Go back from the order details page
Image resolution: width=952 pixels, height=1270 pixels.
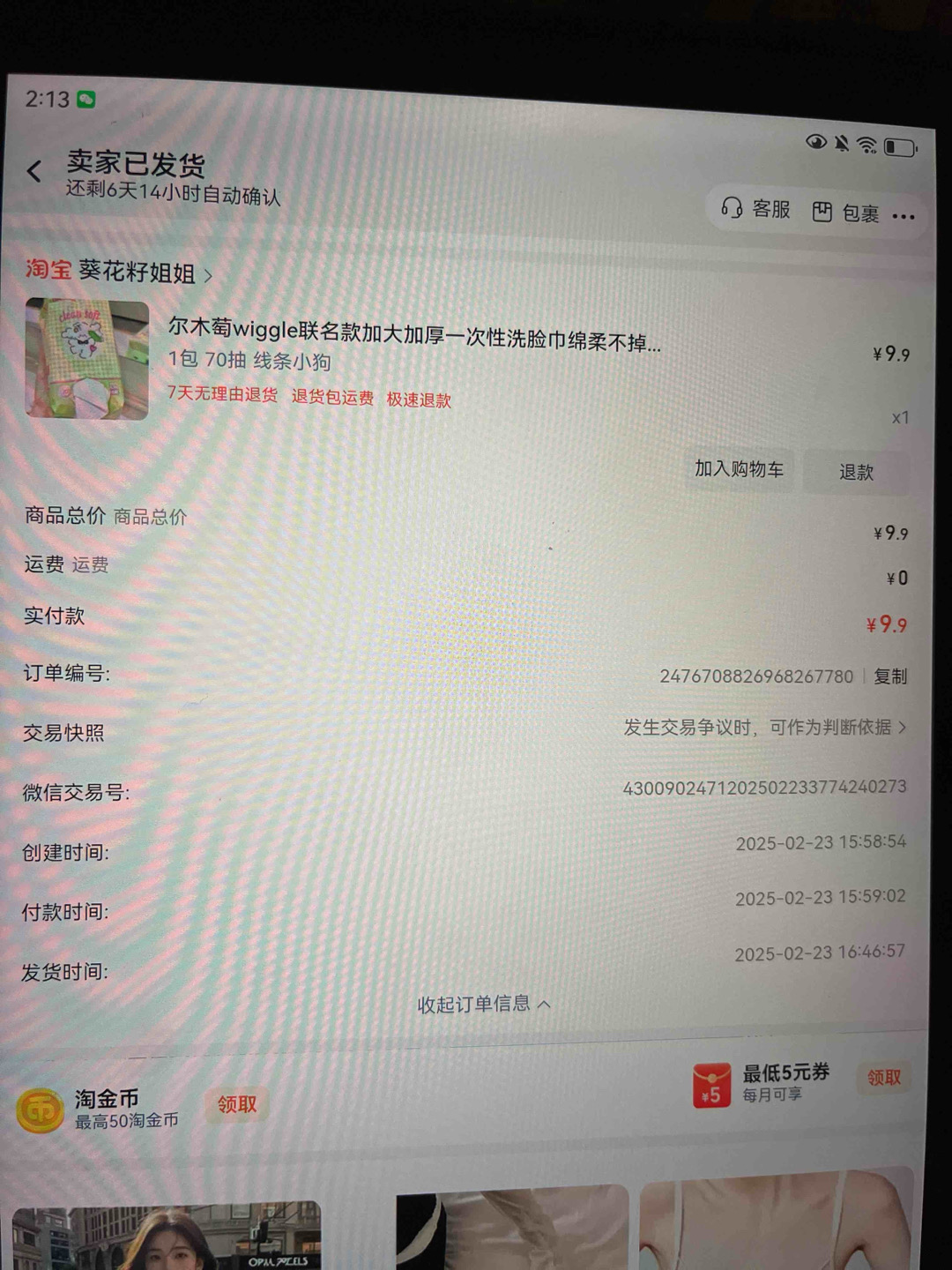[35, 171]
